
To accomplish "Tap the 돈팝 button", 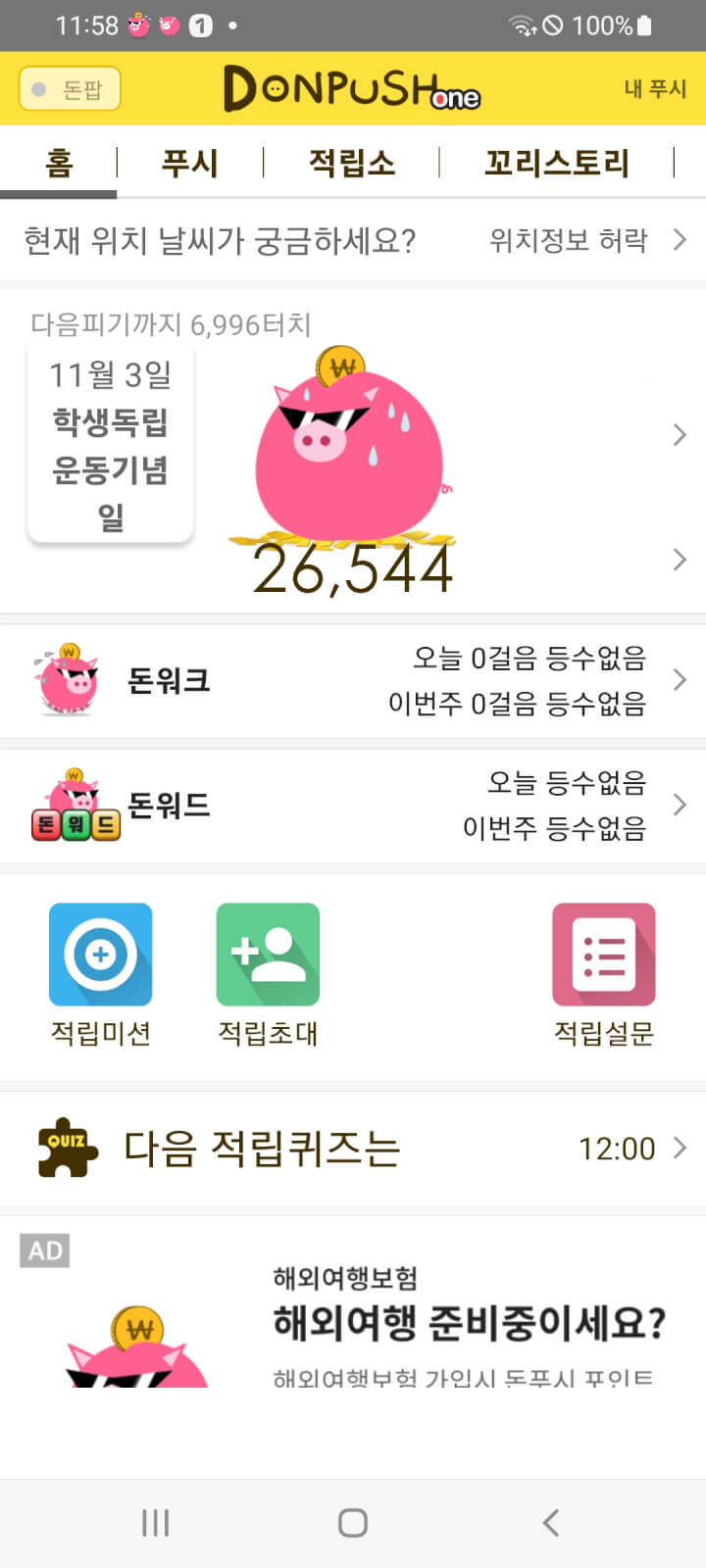I will coord(70,89).
